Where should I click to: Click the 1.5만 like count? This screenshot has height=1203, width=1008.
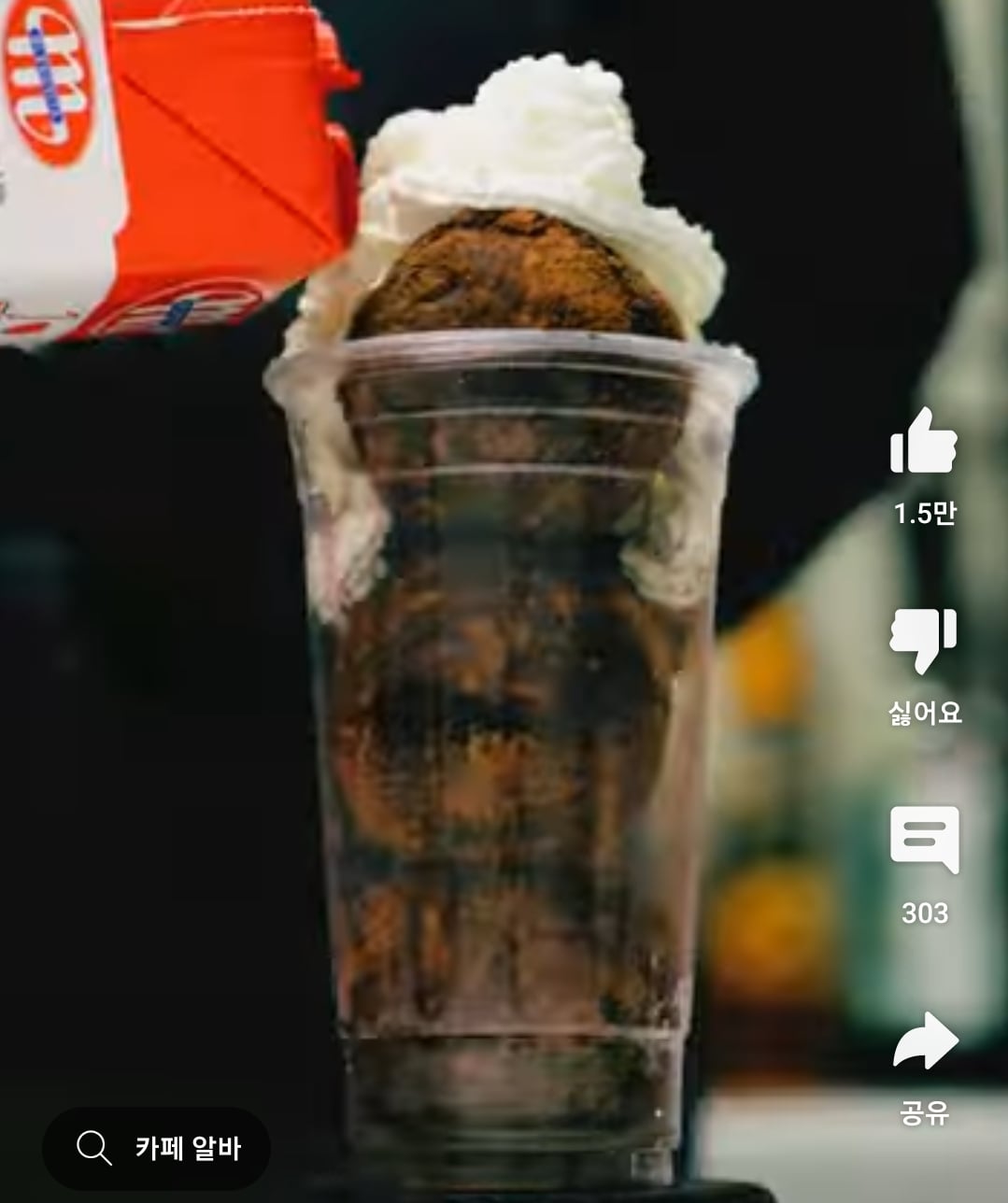click(x=925, y=512)
